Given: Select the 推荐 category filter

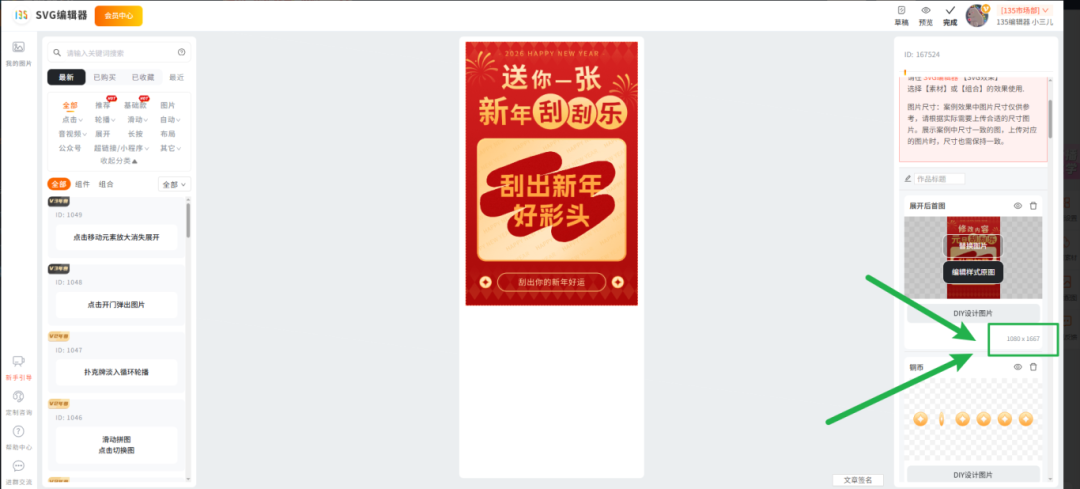Looking at the screenshot, I should (x=103, y=105).
